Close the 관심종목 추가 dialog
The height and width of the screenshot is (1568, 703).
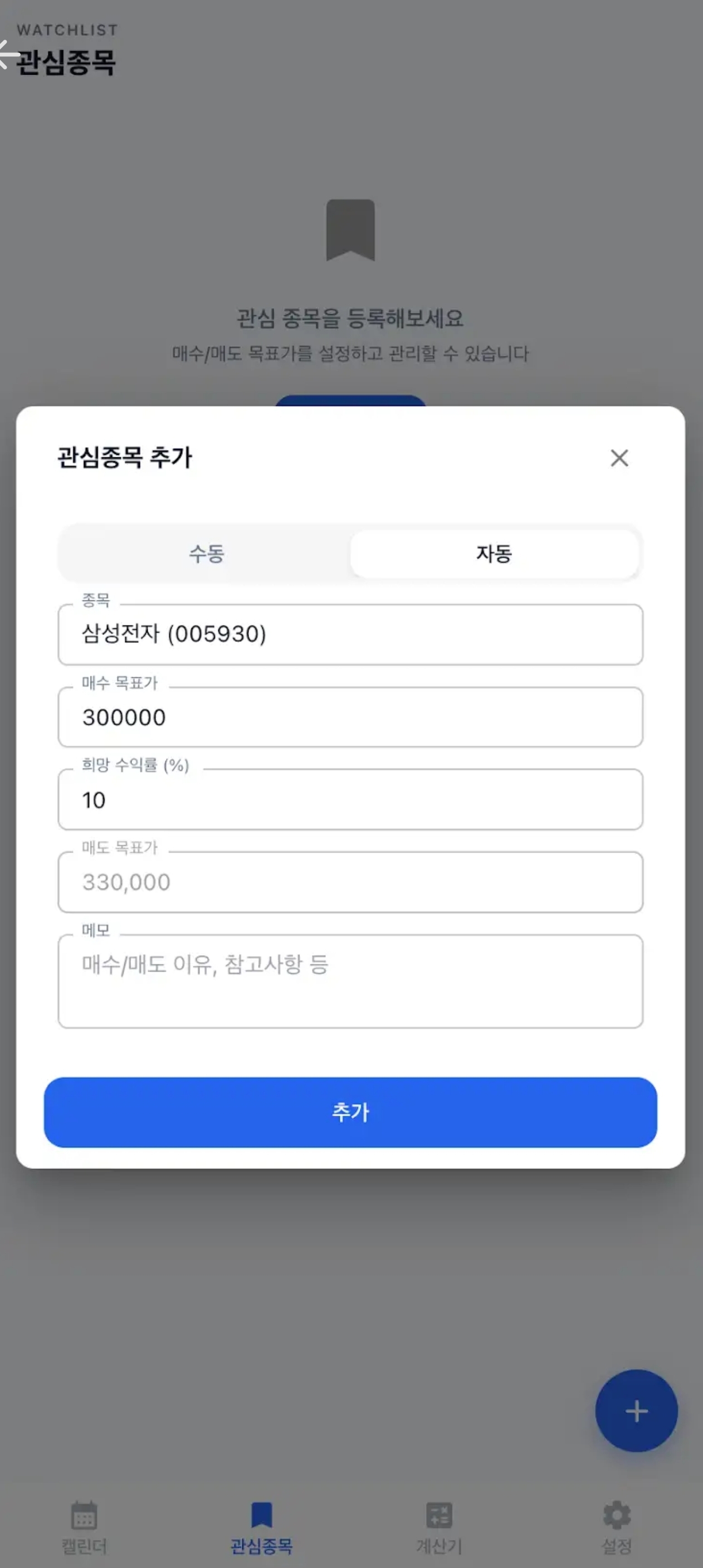[x=619, y=458]
